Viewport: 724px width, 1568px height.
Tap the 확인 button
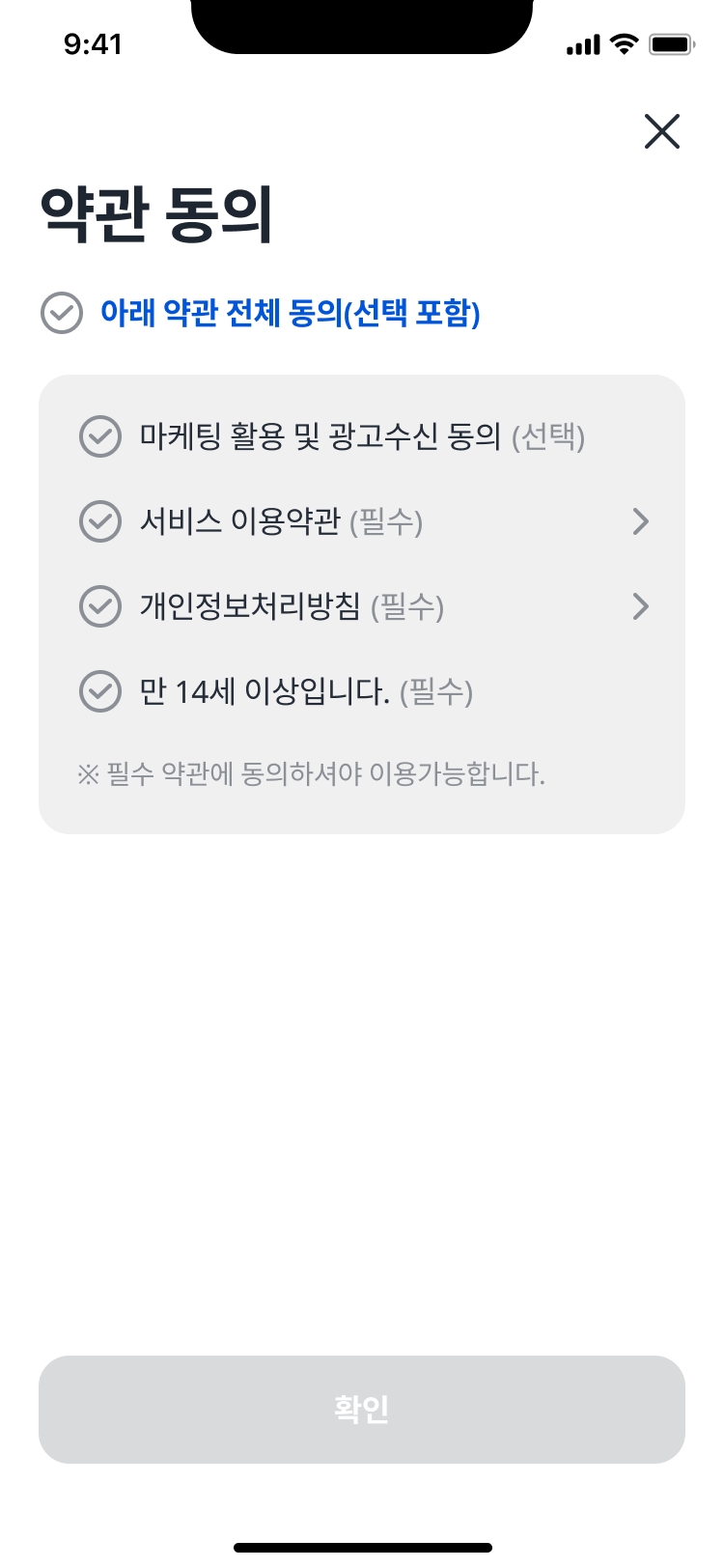362,1409
